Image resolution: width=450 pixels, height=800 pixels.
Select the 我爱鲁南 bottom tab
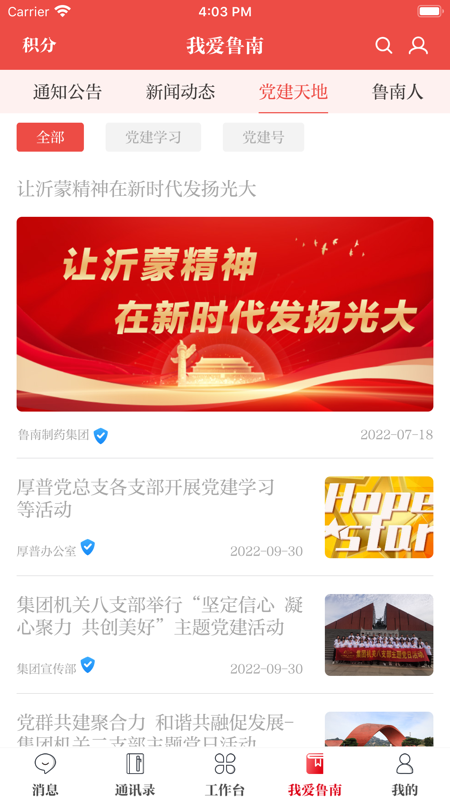coord(315,774)
